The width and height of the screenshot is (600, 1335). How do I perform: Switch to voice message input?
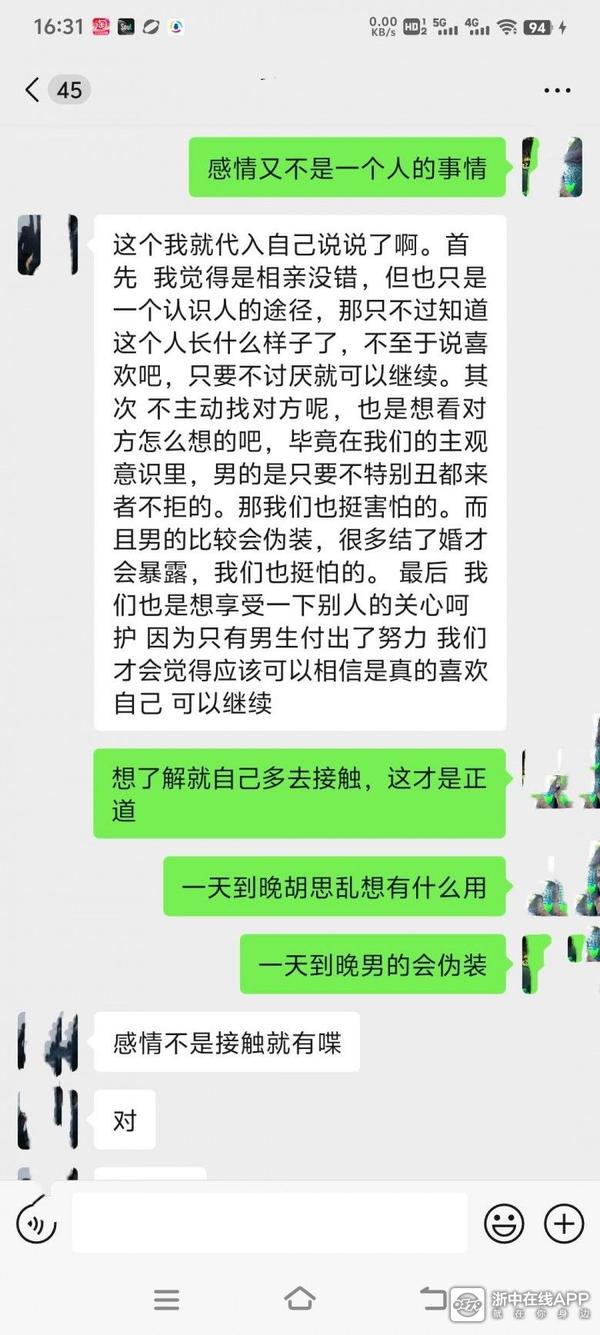point(36,1222)
